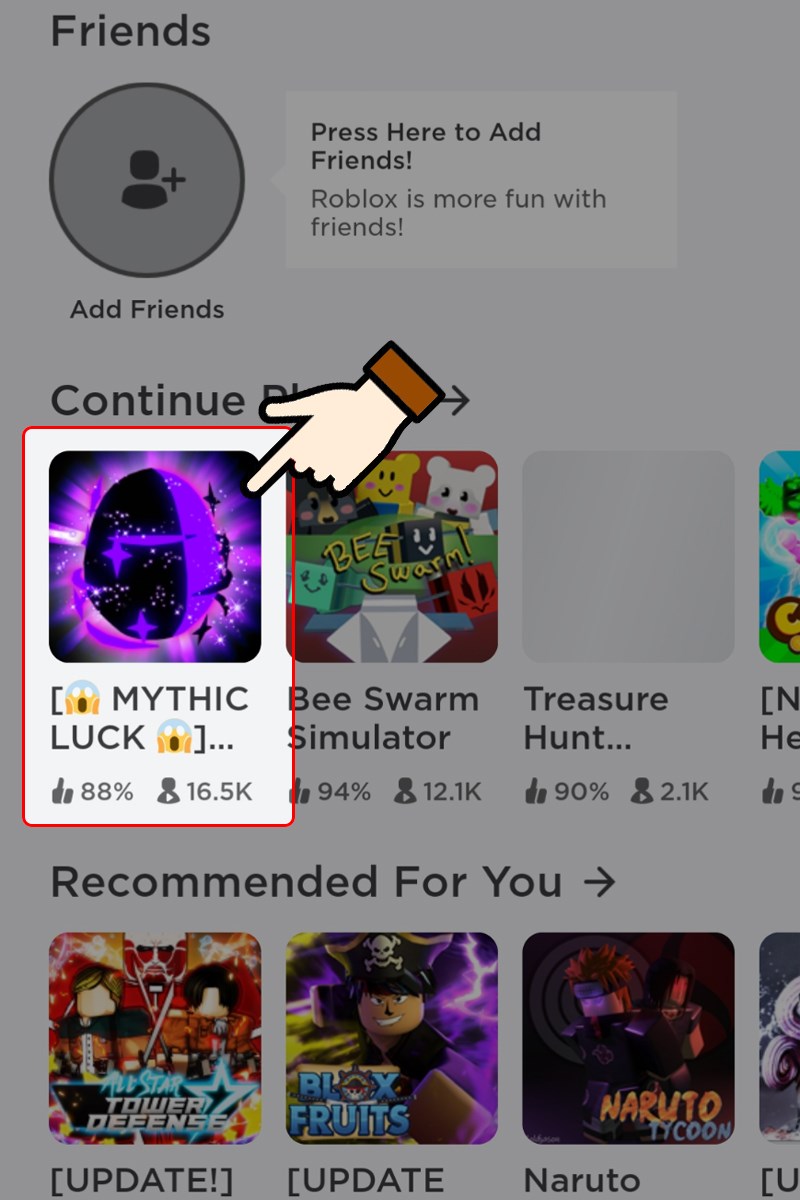
Task: Tap the Add Friends circle button
Action: tap(147, 181)
